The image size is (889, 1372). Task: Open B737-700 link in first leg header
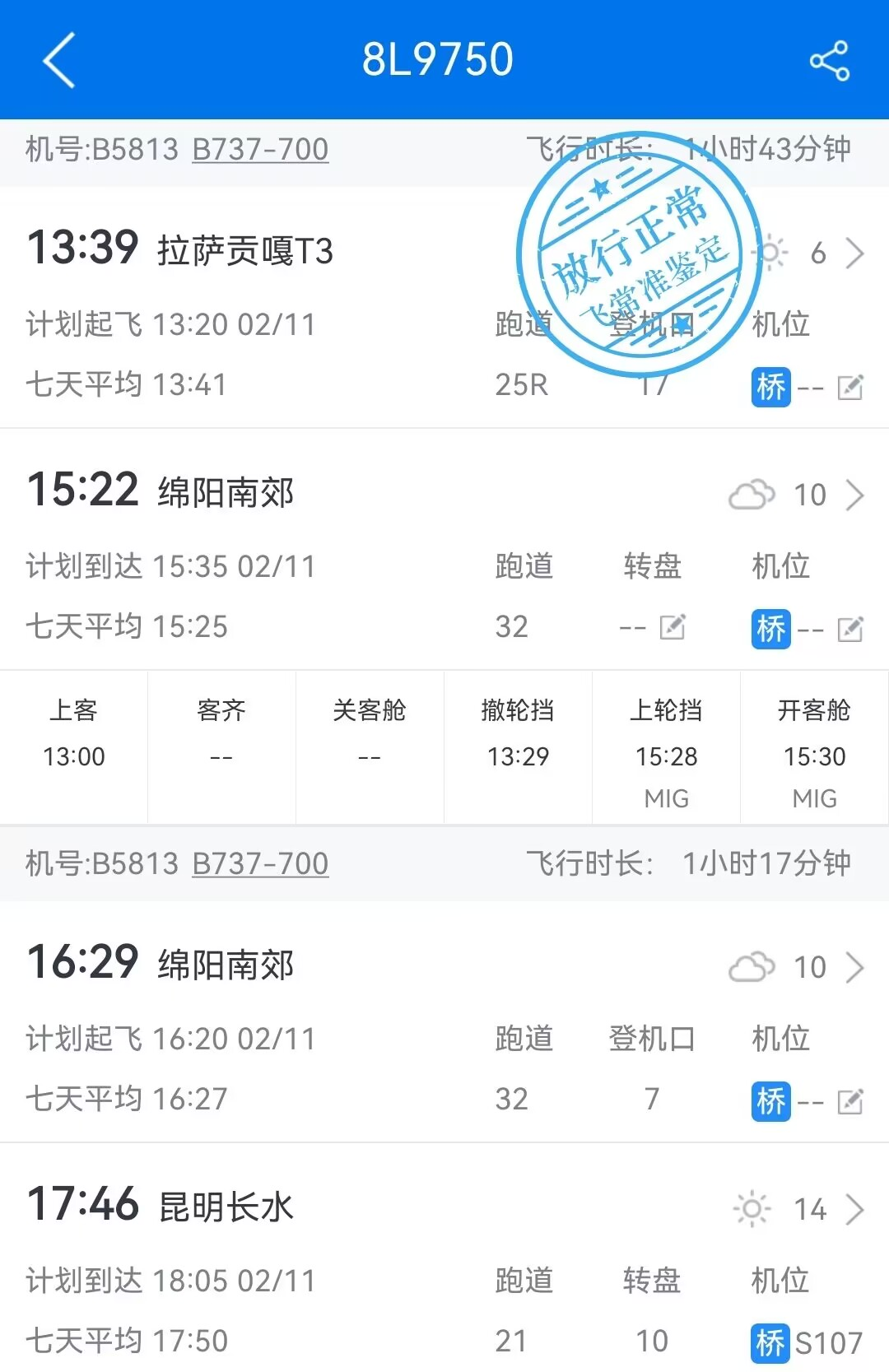260,150
